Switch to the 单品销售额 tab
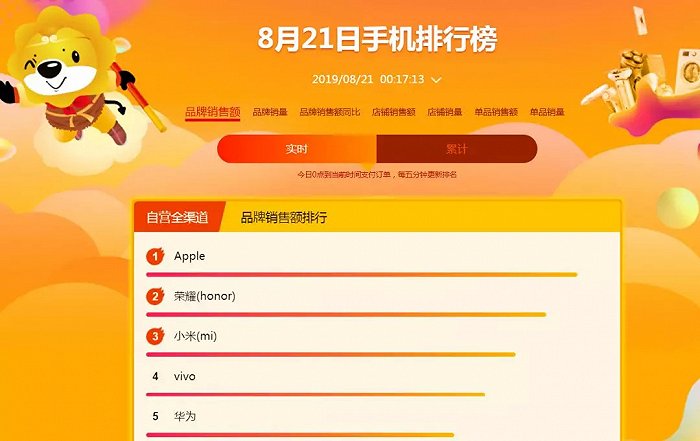Screen dimensions: 700x441 [x=496, y=113]
